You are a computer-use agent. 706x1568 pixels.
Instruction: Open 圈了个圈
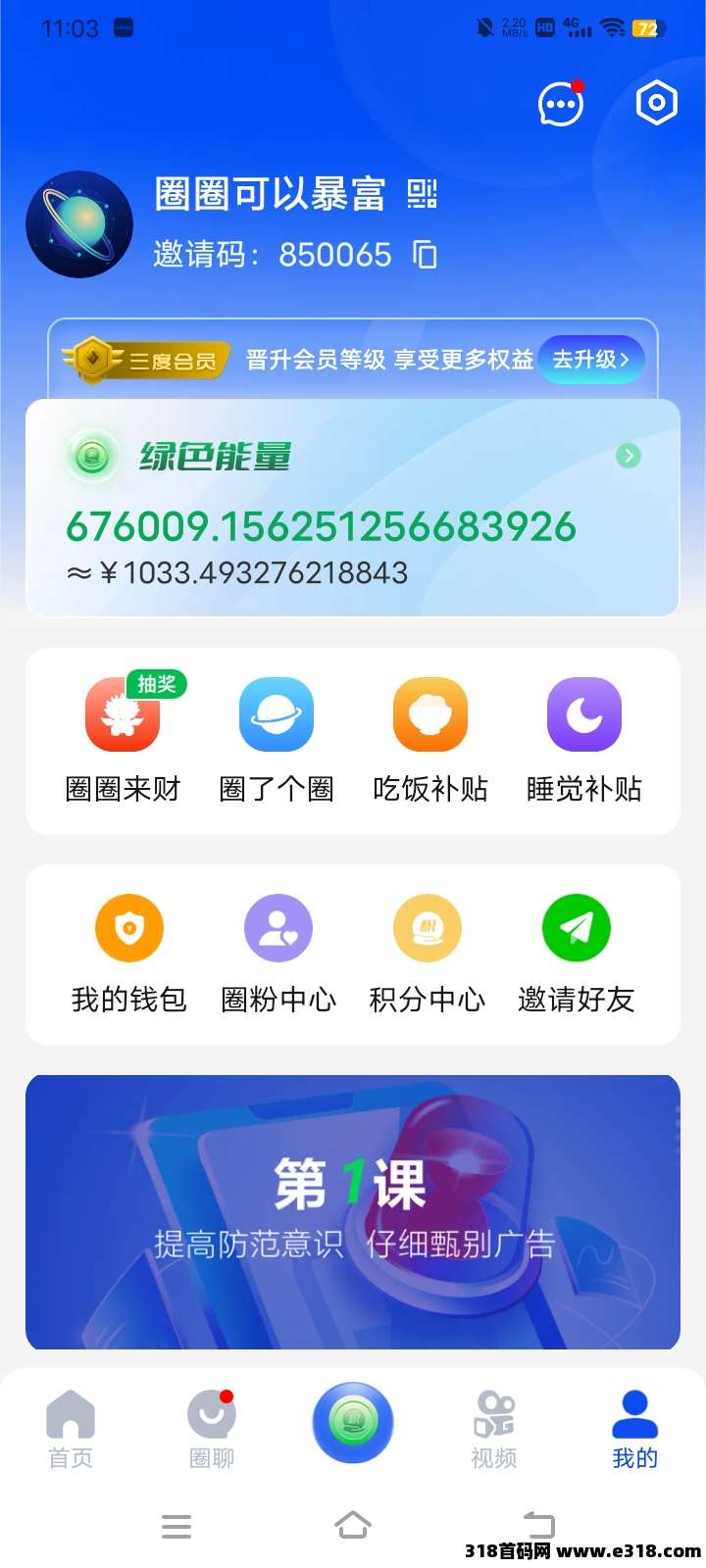tap(277, 735)
